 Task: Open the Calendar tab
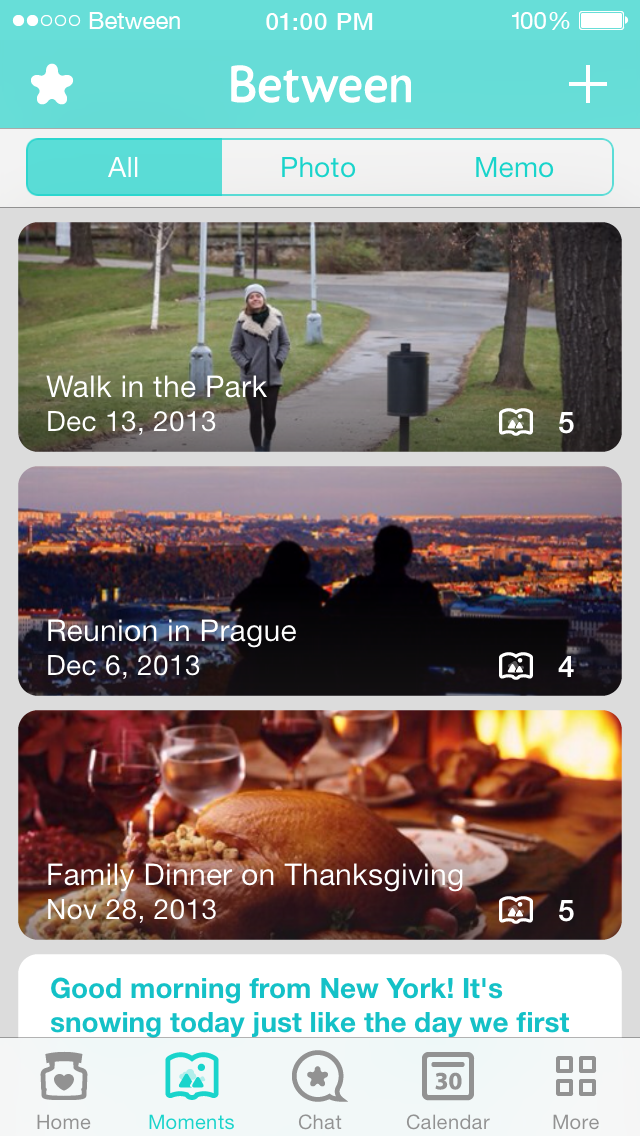447,1090
